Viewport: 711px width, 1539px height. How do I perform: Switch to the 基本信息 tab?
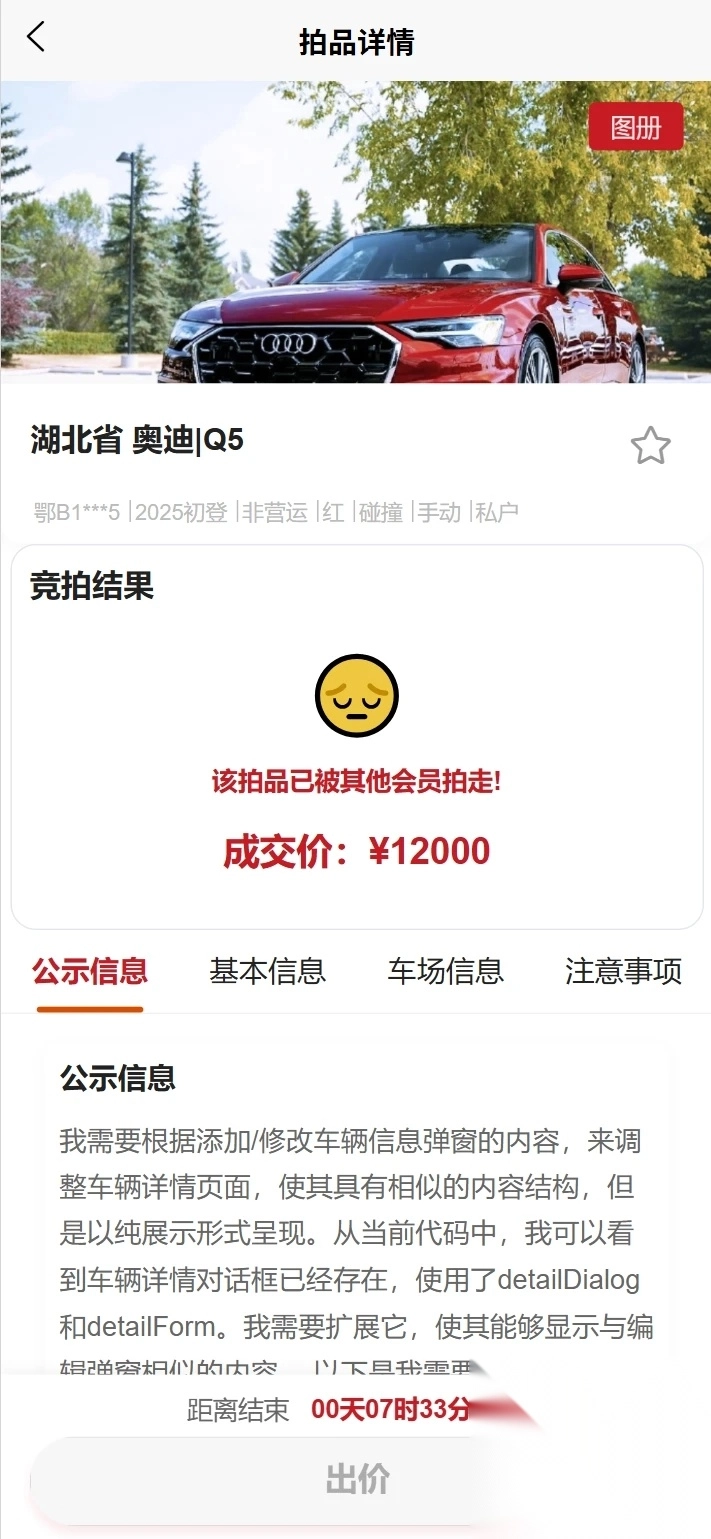(267, 971)
